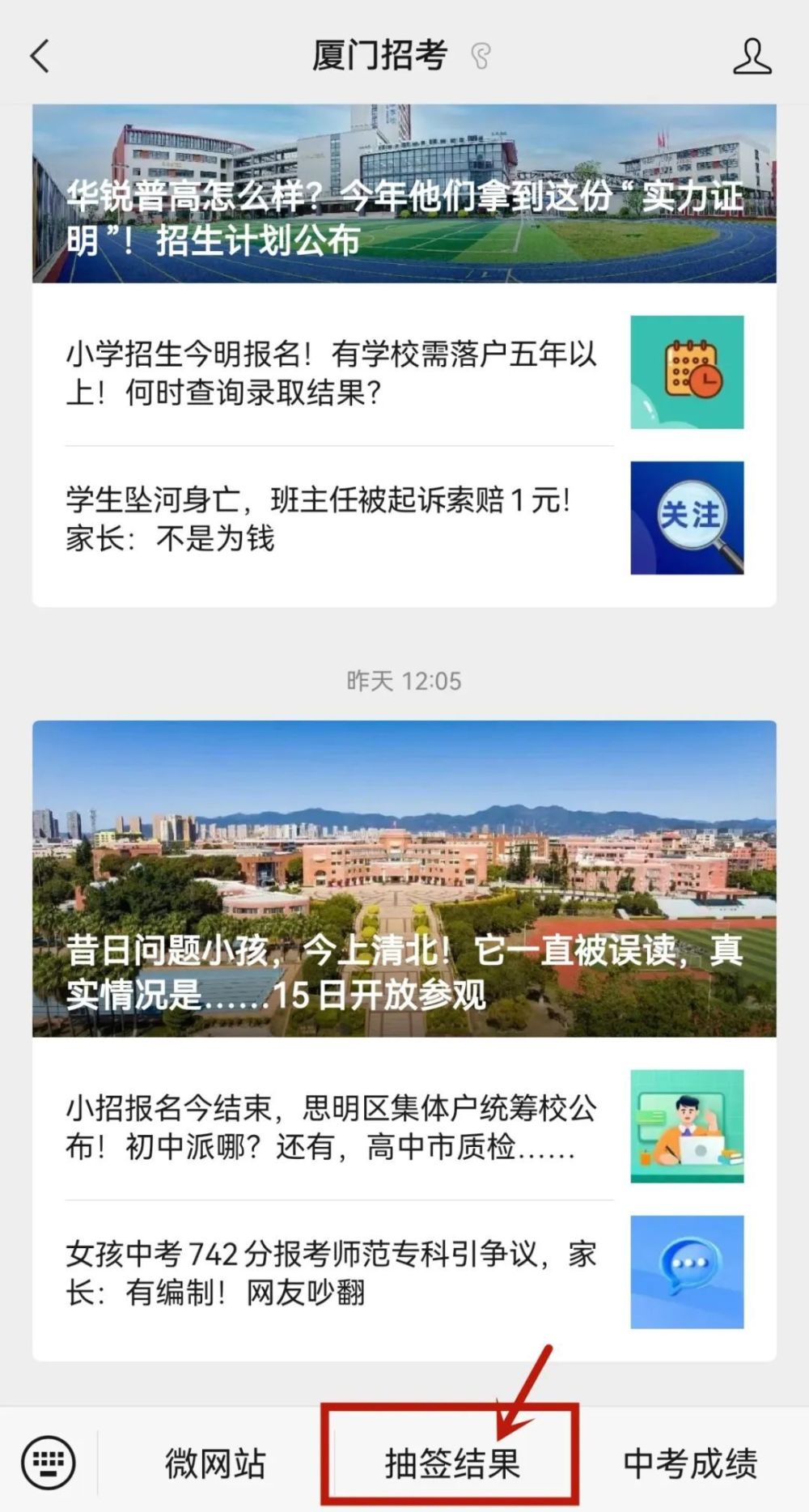
Task: Open the 小学招生今明报名 article
Action: (x=404, y=372)
